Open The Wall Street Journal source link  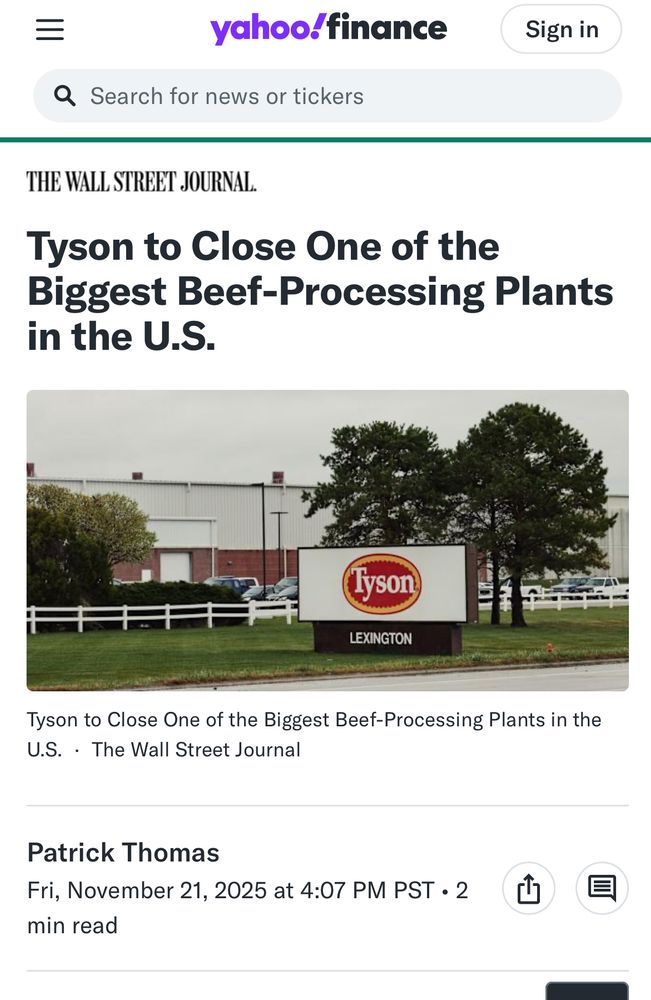point(141,182)
